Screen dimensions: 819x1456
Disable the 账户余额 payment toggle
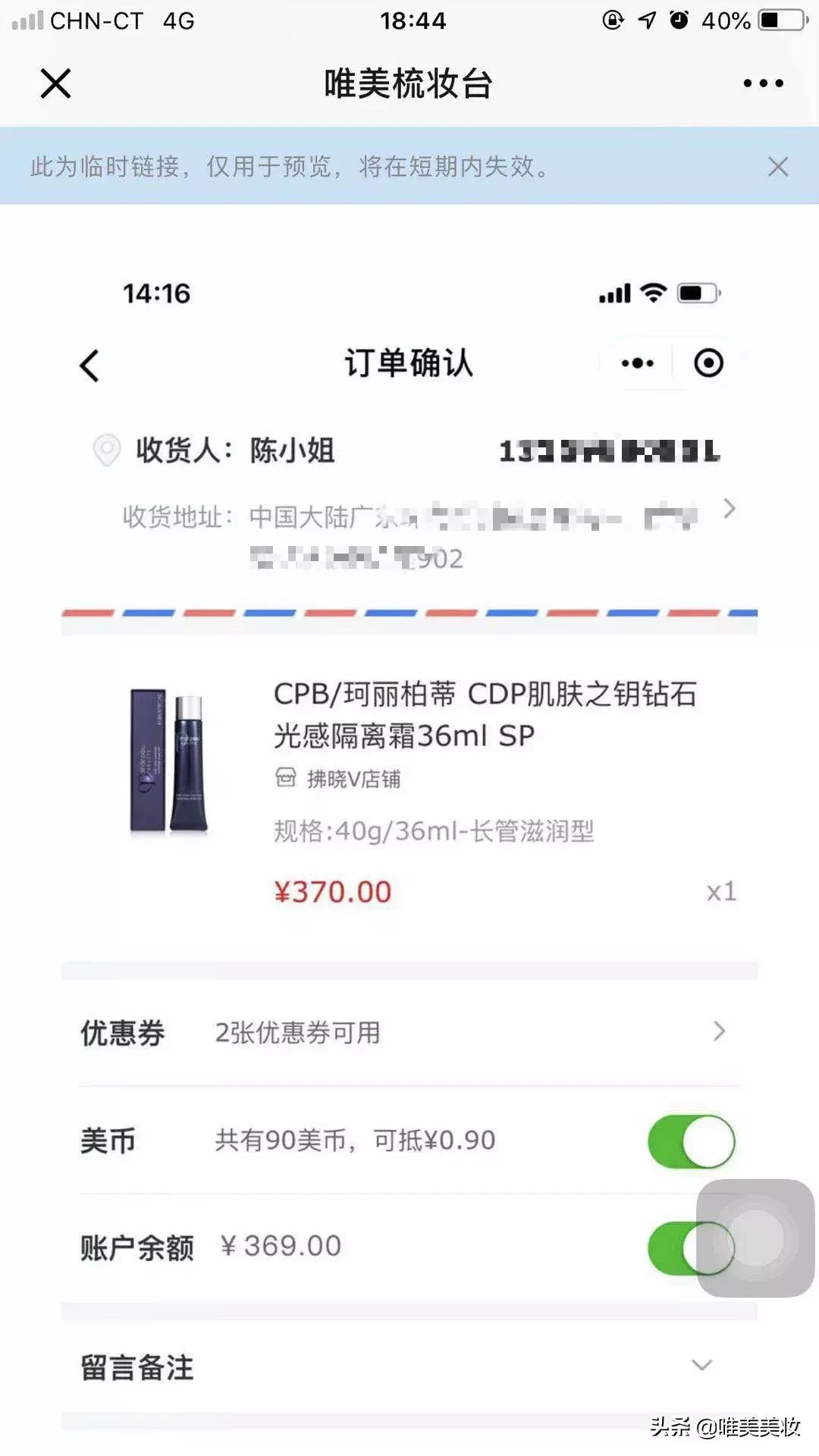[689, 1246]
